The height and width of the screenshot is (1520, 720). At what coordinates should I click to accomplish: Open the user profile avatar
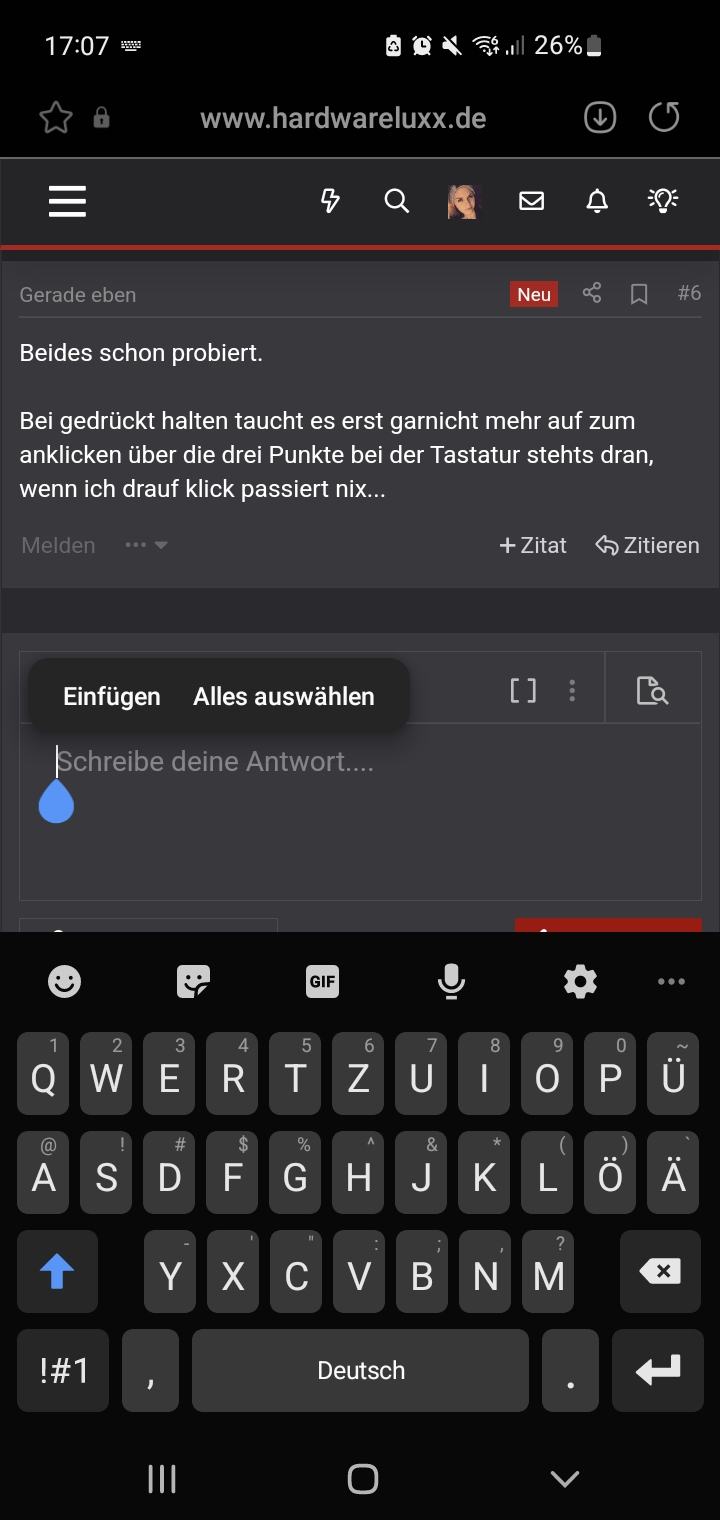463,201
